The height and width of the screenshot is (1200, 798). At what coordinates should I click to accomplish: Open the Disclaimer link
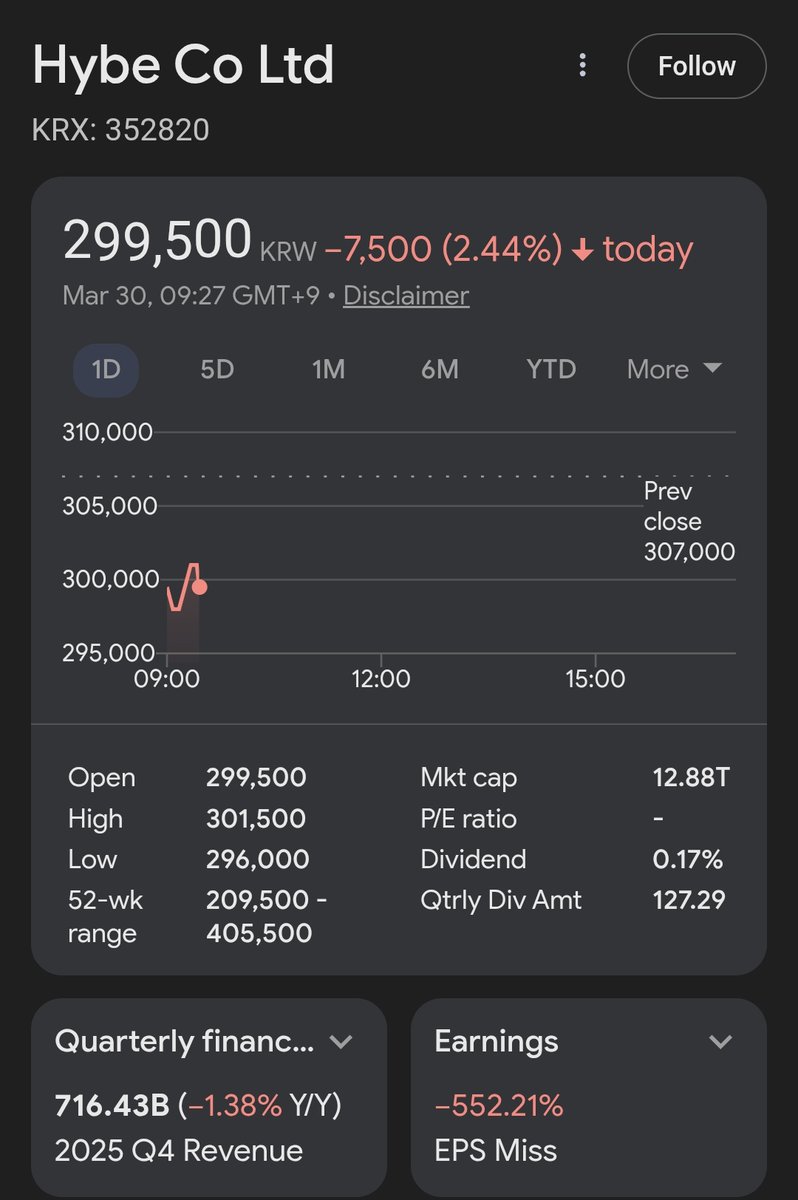coord(405,296)
